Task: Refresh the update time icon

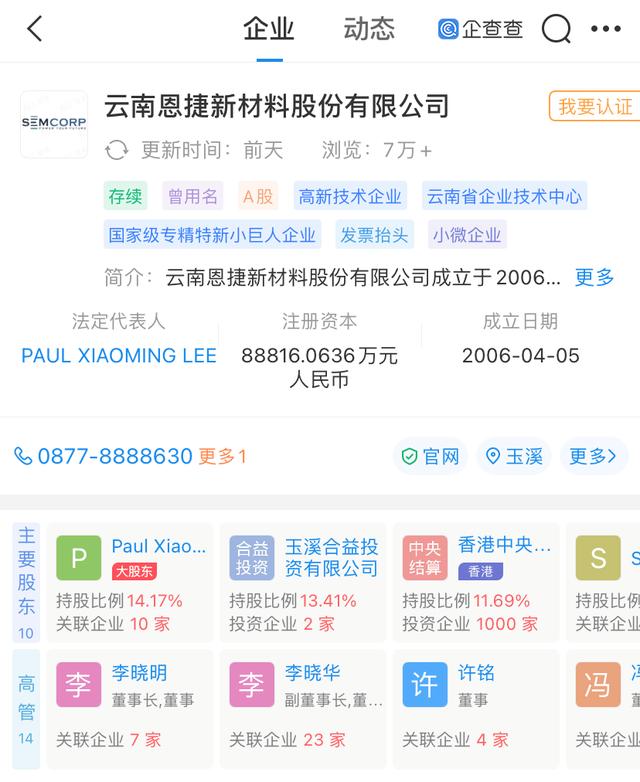Action: click(x=116, y=150)
